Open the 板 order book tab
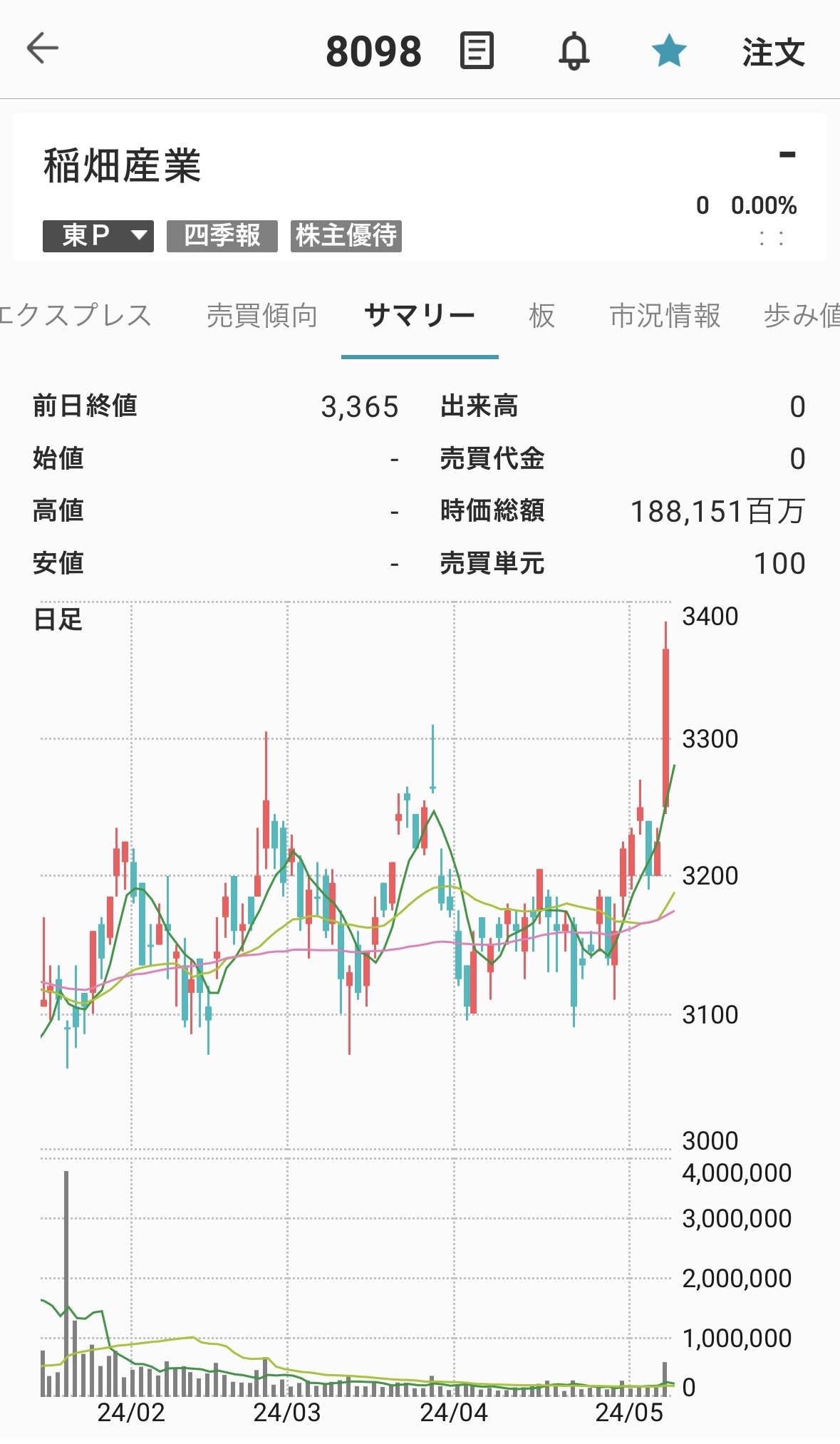 pos(541,316)
